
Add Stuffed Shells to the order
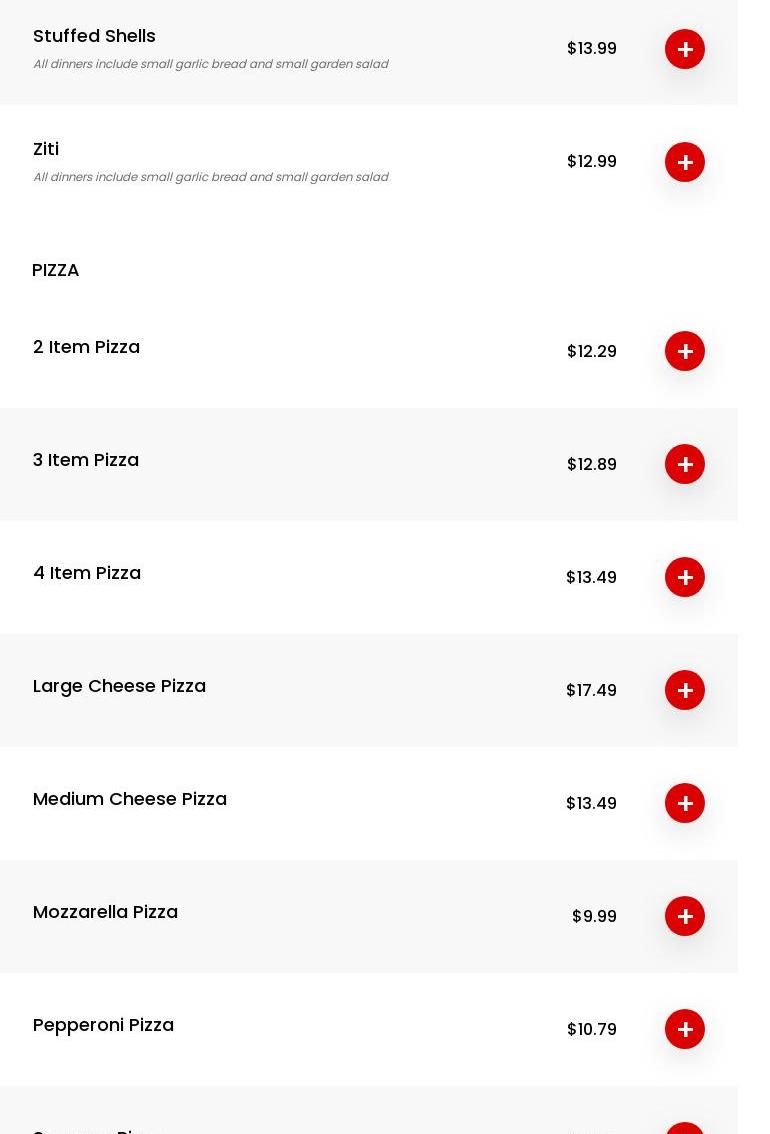coord(685,49)
